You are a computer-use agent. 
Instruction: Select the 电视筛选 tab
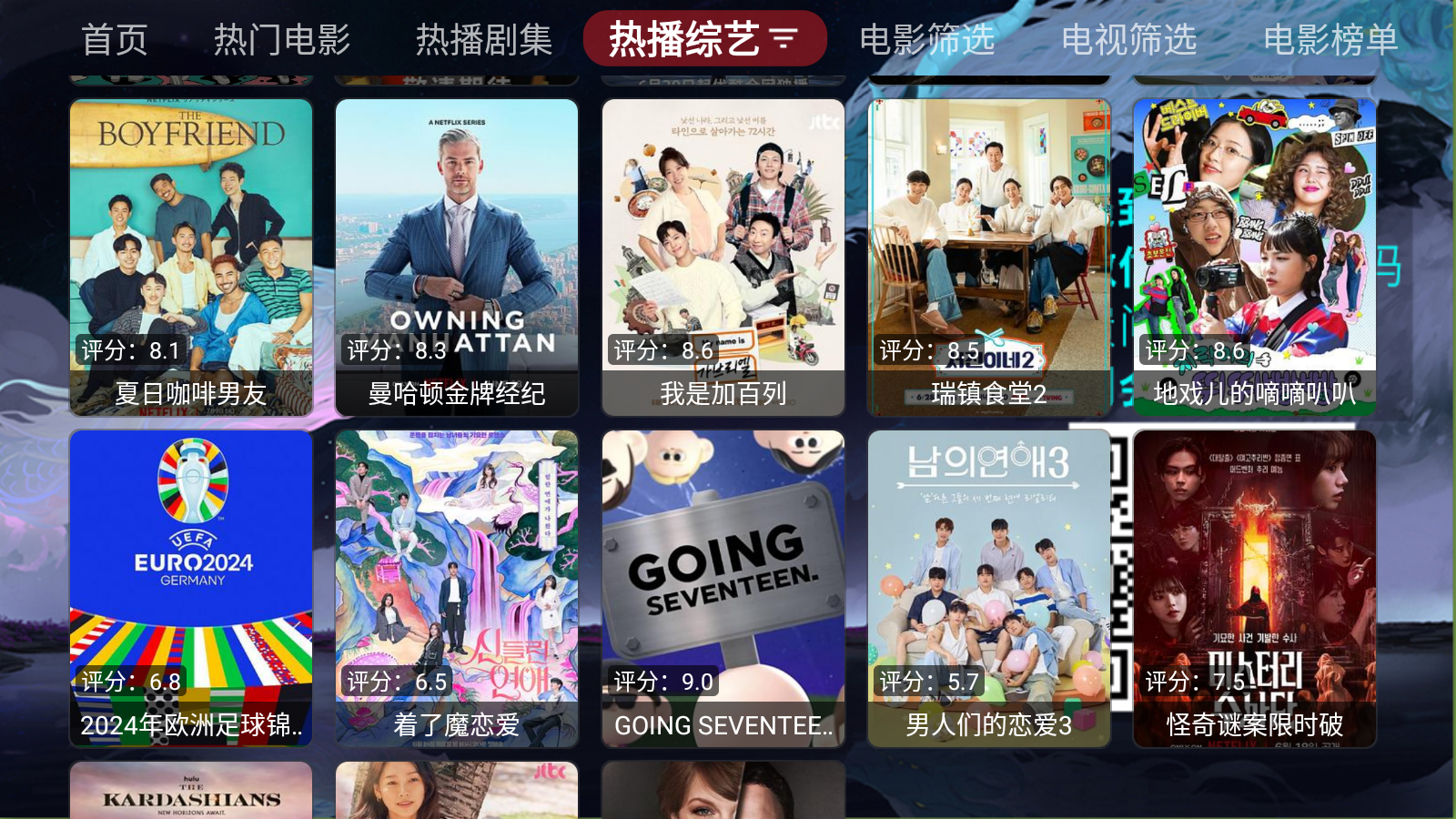point(1128,40)
